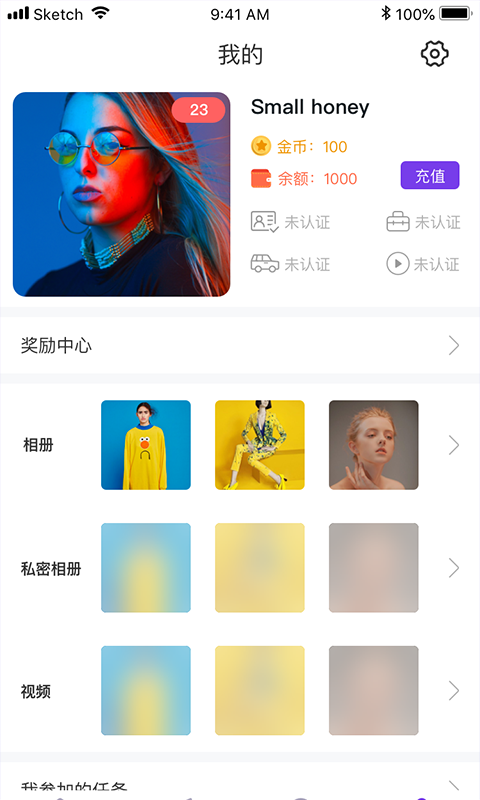
Task: Expand the 私密相册 private album chevron
Action: 453,568
